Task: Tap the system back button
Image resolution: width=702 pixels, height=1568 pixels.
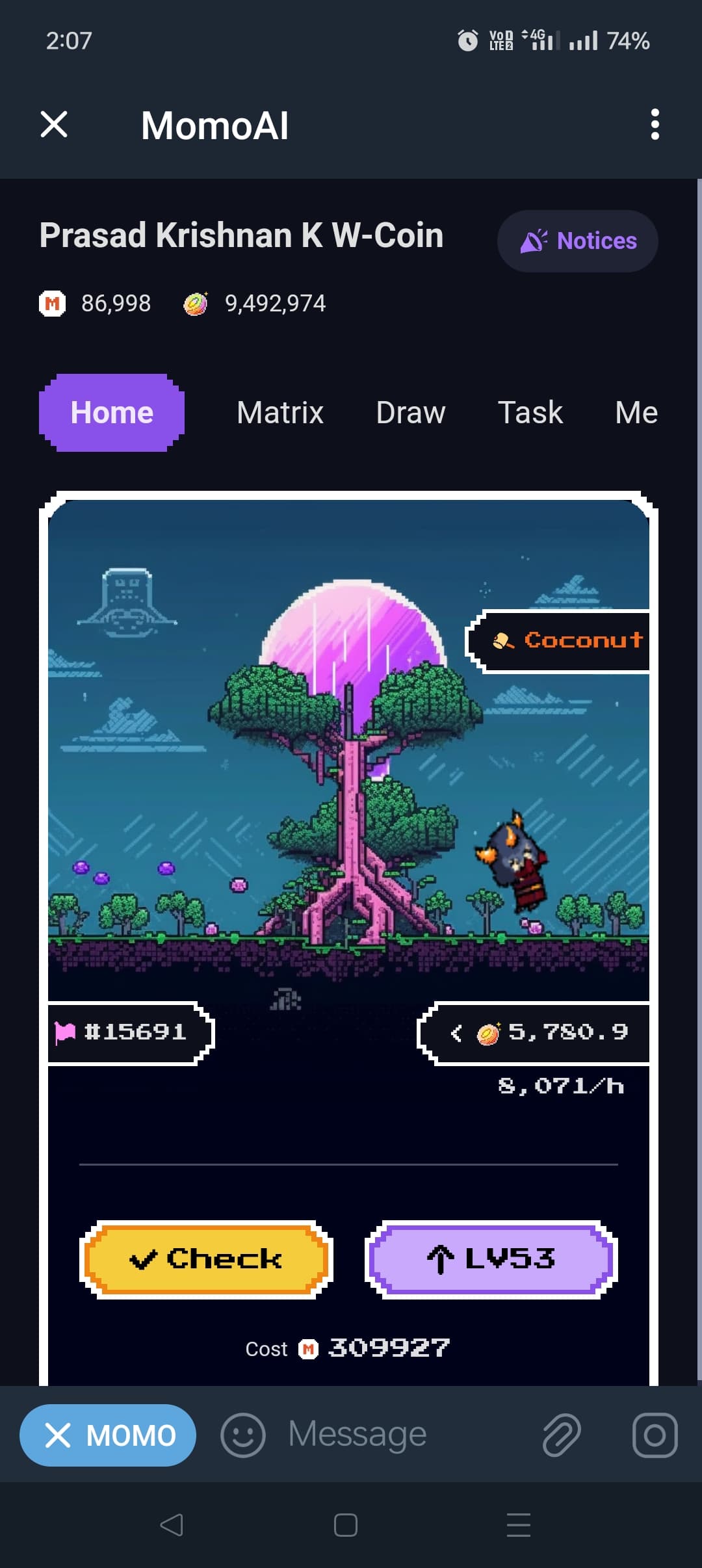Action: (x=172, y=1525)
